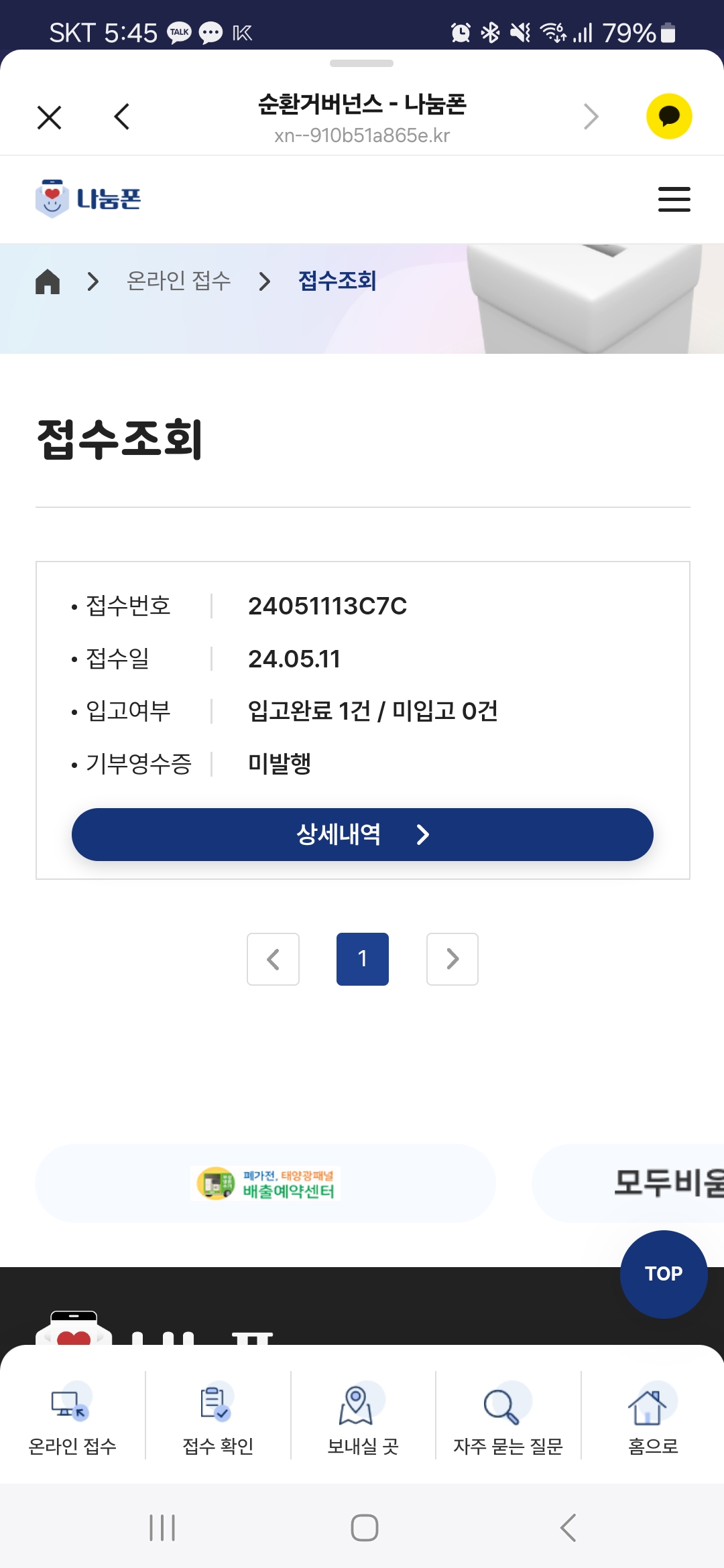Jump to top with TOP button
This screenshot has width=724, height=1568.
663,1274
